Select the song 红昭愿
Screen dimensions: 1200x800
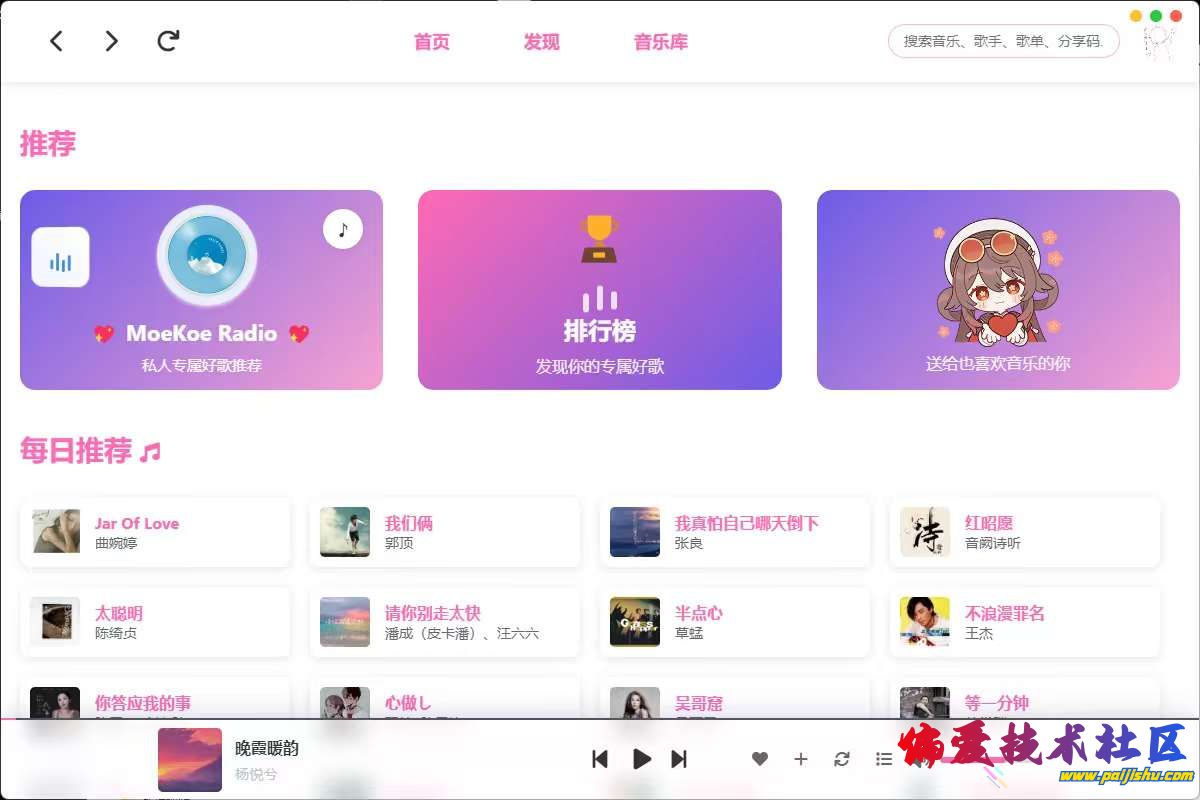pyautogui.click(x=1024, y=532)
